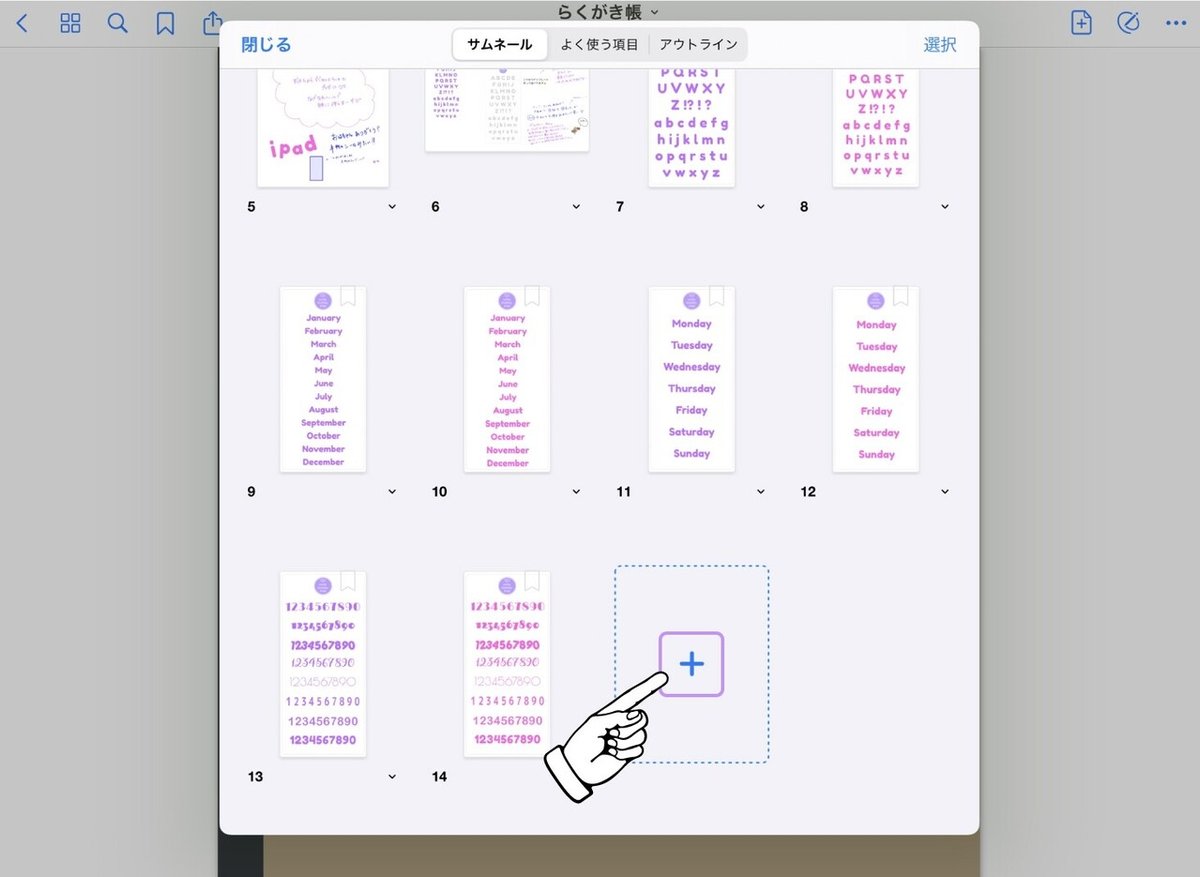1200x877 pixels.
Task: Open page 9 thumbnail with months list
Action: pos(323,380)
